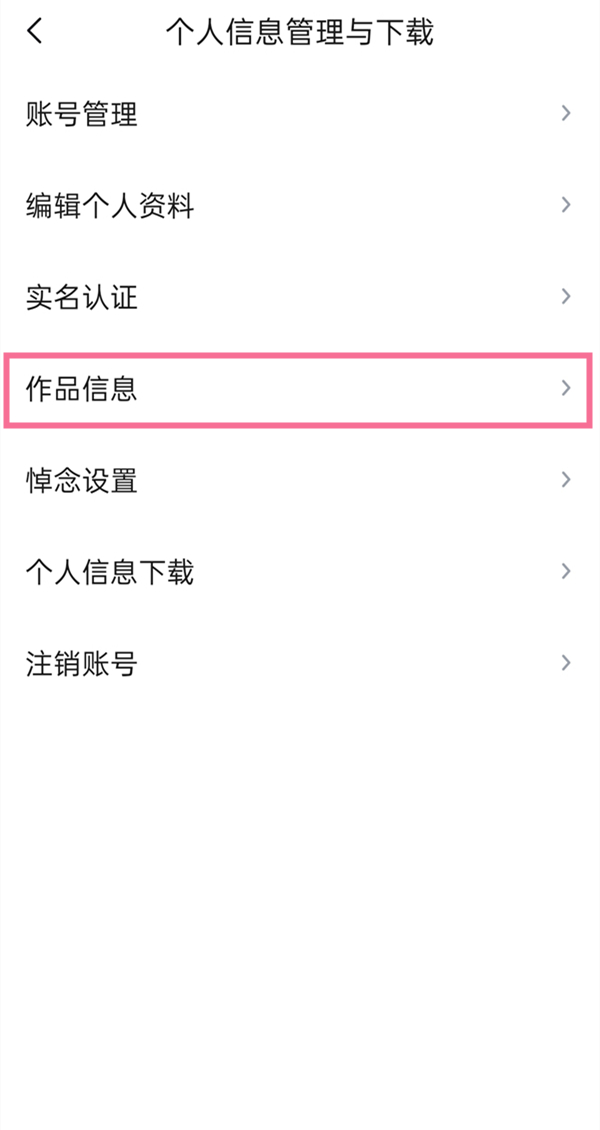Open 实名认证 option
Screen dimensions: 600x1130
click(x=300, y=297)
